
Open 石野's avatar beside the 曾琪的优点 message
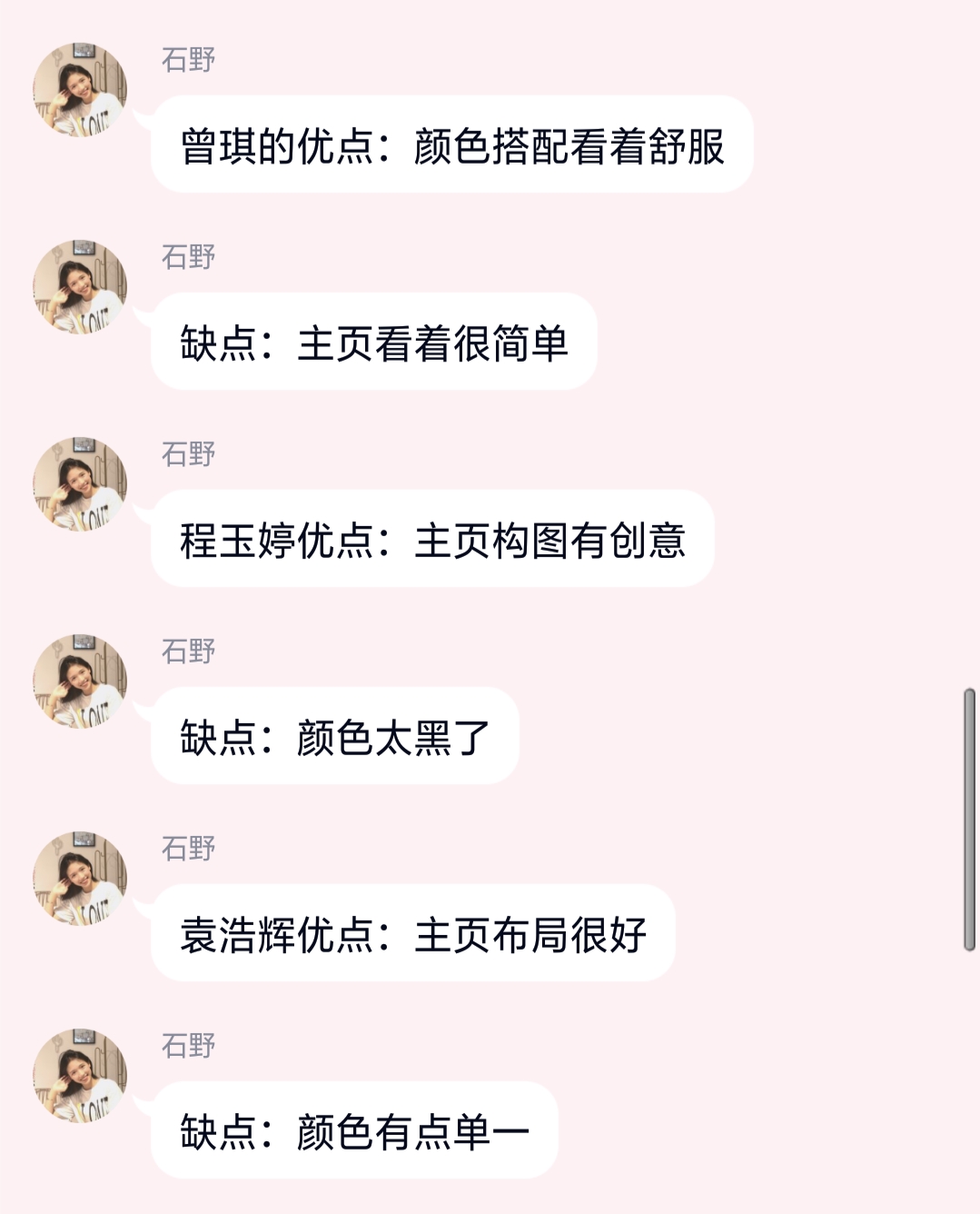coord(80,90)
